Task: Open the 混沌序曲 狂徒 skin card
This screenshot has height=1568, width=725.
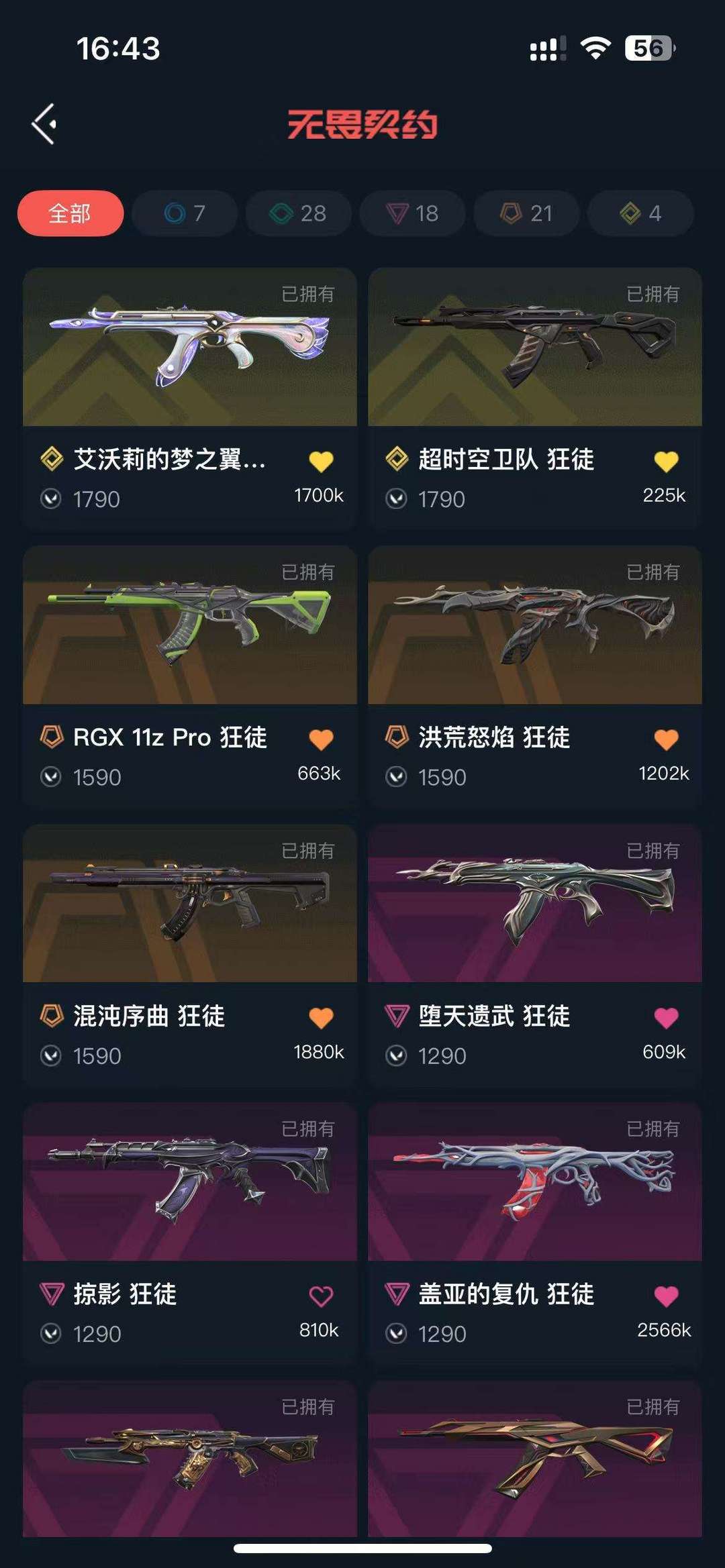Action: (x=190, y=955)
